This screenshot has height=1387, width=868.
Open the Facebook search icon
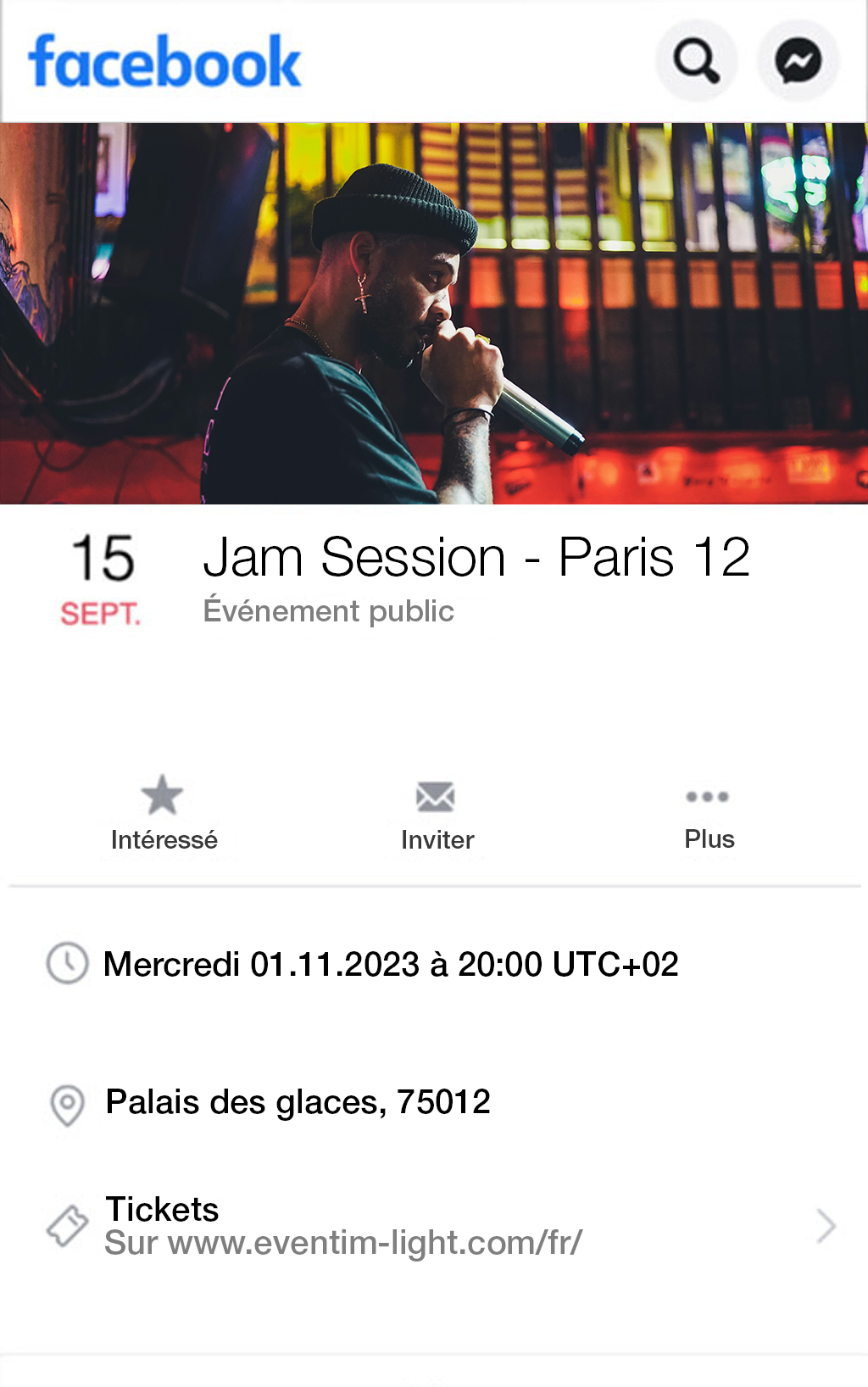[x=696, y=61]
